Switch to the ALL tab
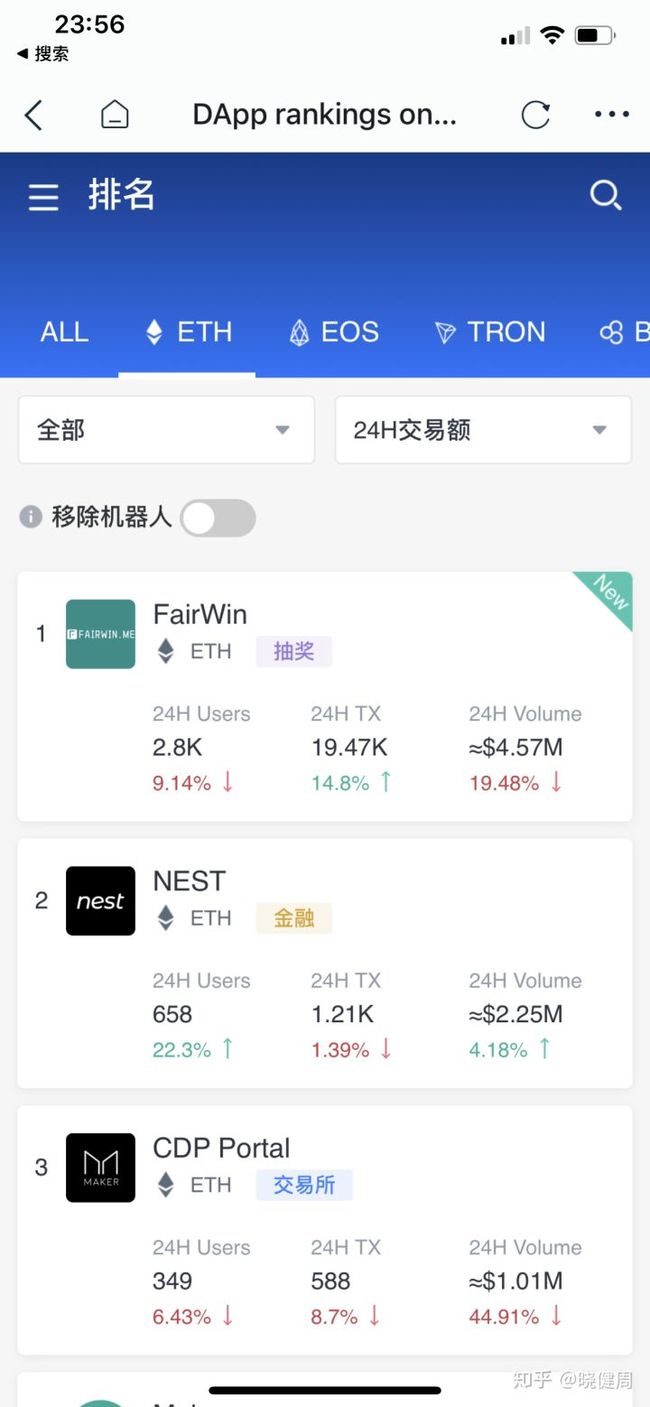The height and width of the screenshot is (1407, 650). point(64,332)
